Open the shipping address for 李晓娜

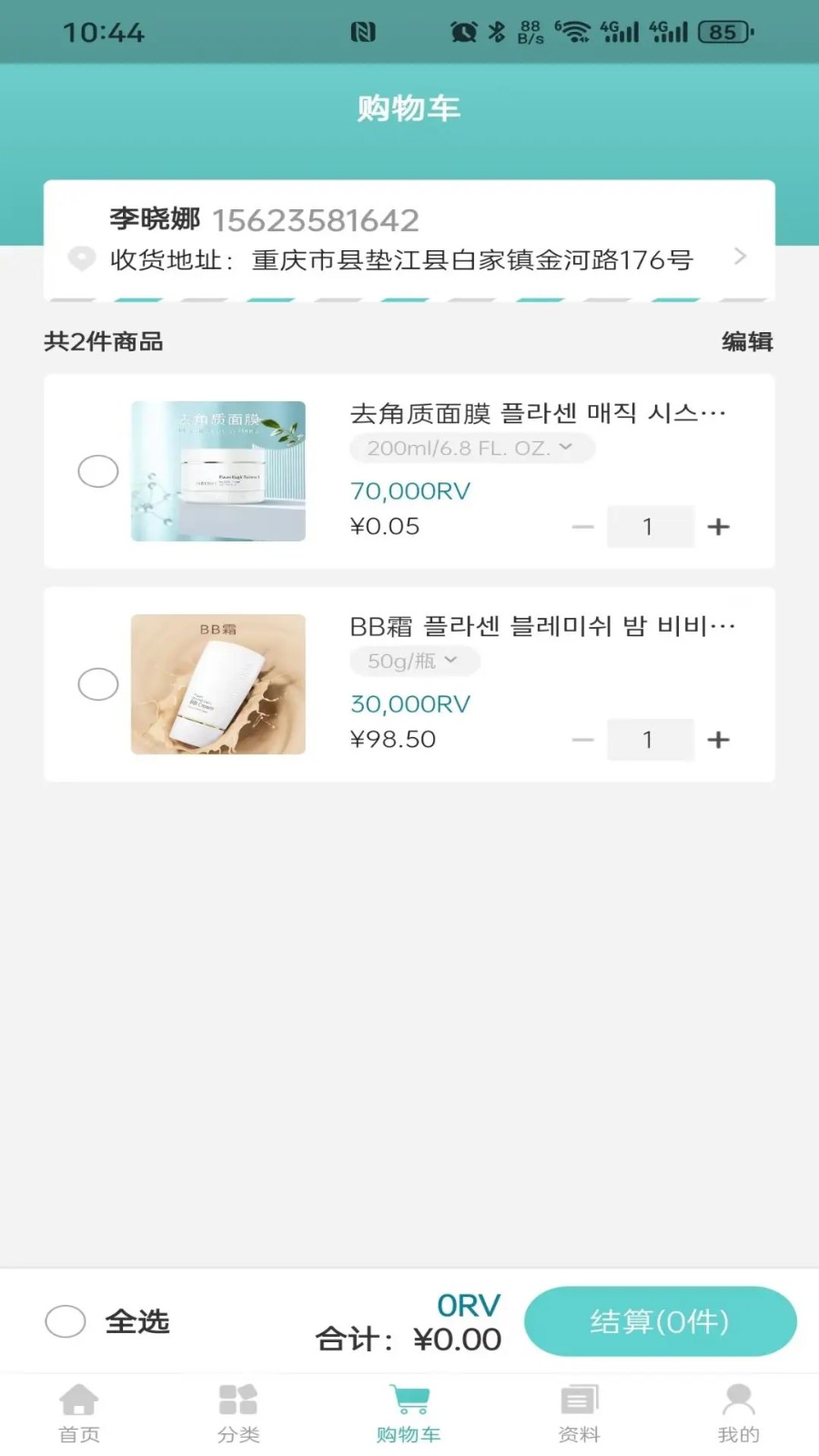(x=409, y=241)
